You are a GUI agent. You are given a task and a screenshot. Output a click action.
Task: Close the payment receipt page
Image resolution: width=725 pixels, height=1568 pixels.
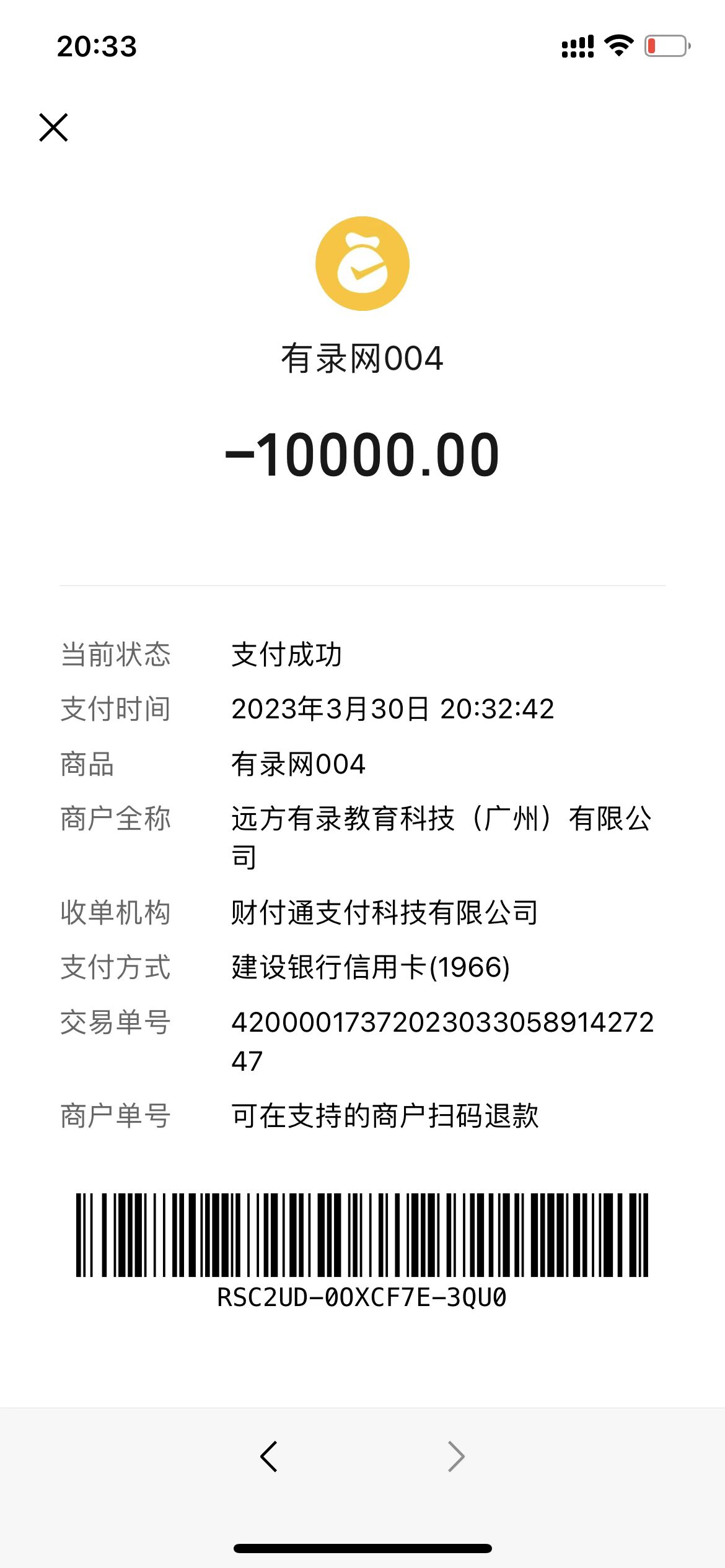[53, 128]
